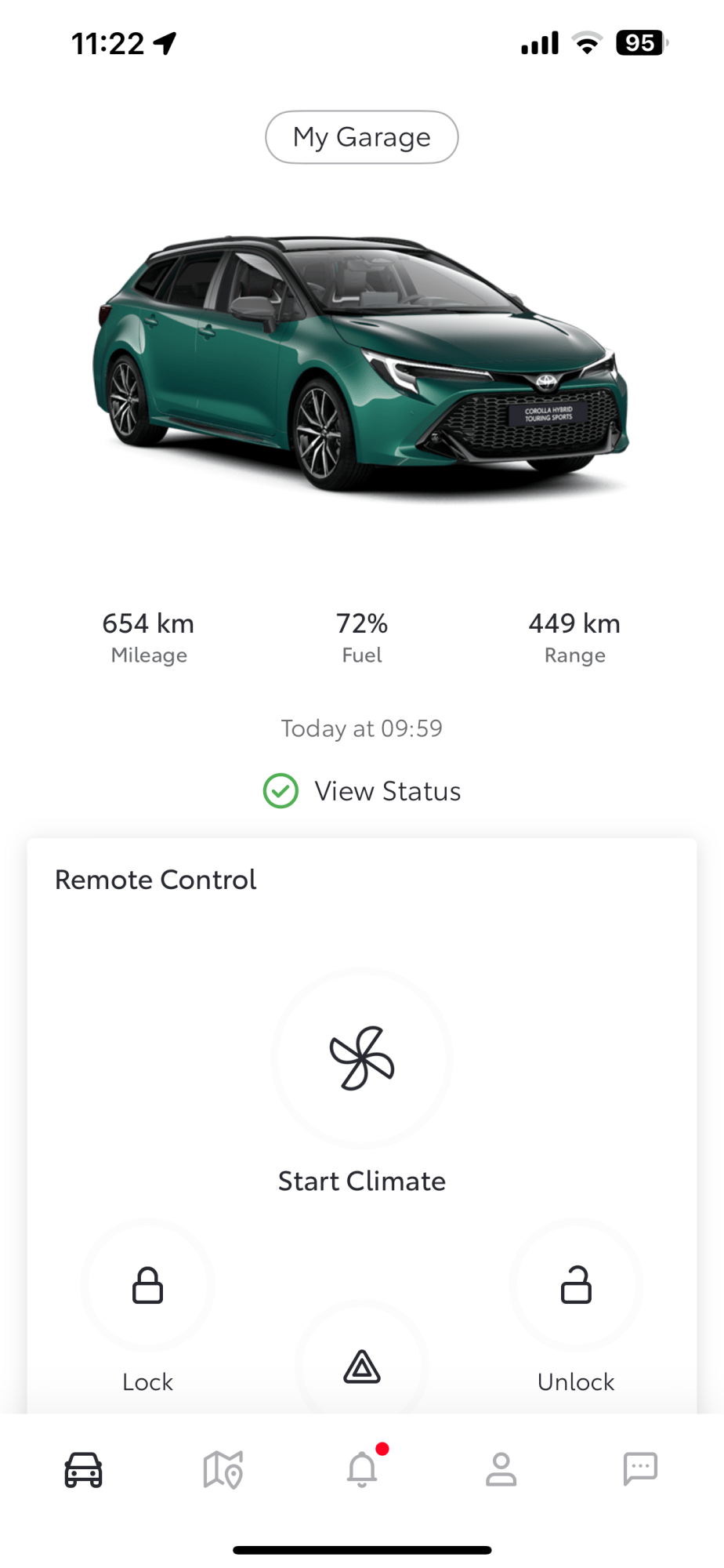
Task: Start the climate control
Action: point(361,1058)
